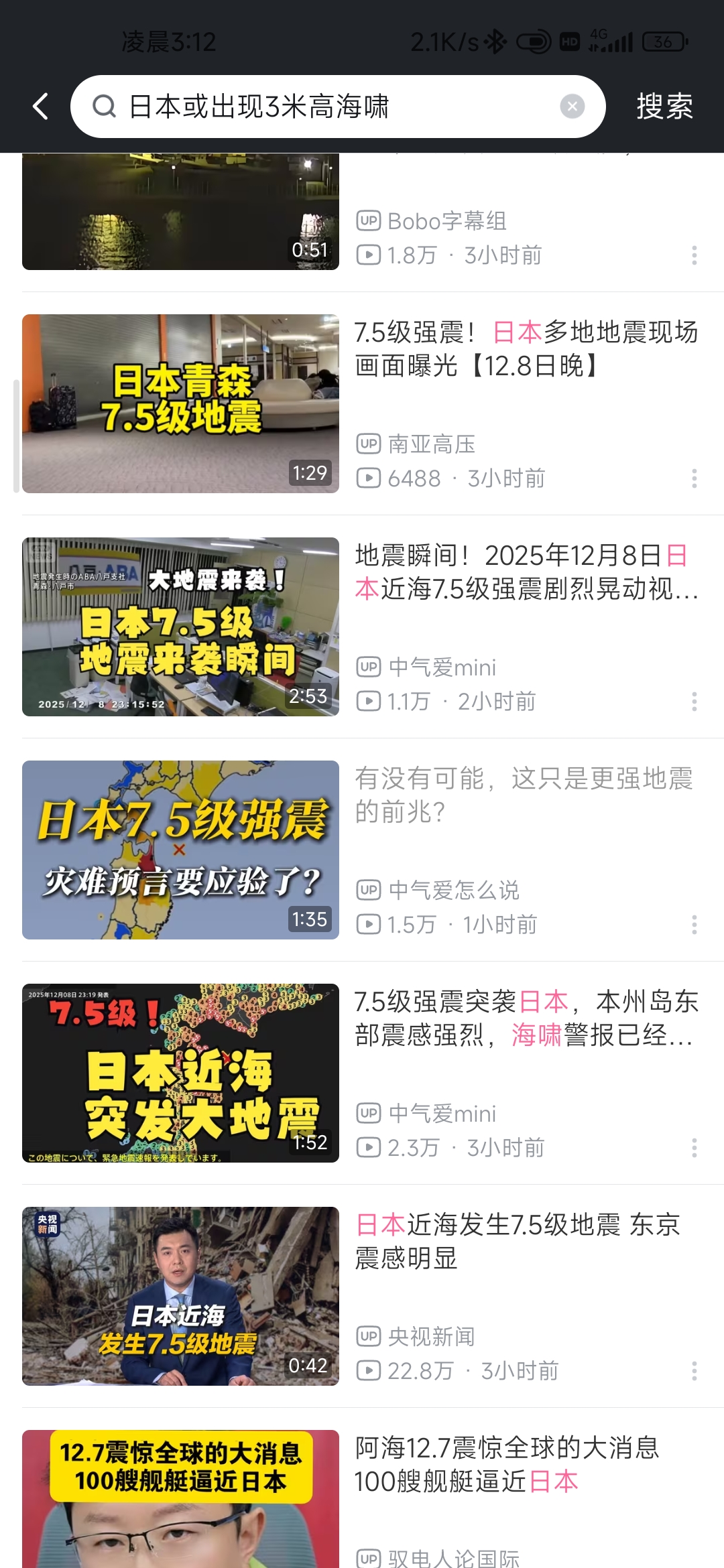The image size is (724, 1568).
Task: Open the Bobo字幕组 video result
Action: tap(180, 212)
